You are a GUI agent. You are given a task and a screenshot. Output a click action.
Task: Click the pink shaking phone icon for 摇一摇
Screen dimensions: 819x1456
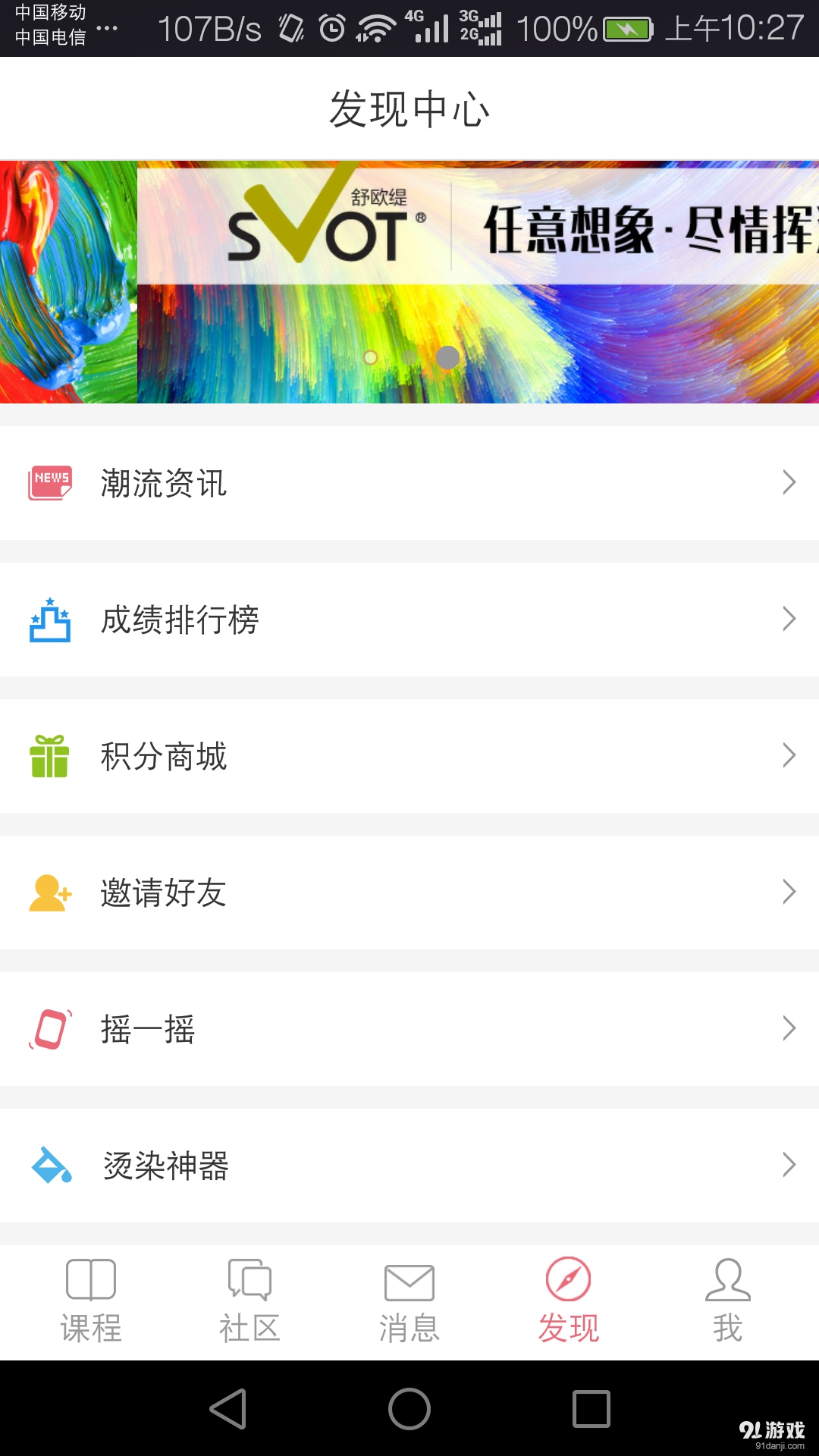tap(50, 1029)
